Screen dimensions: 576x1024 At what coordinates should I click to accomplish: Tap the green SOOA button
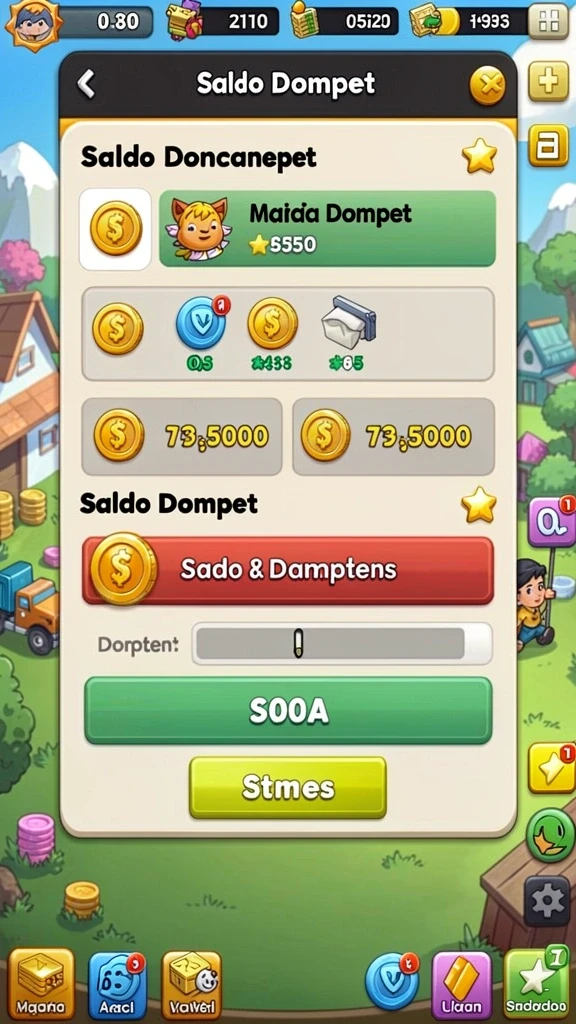pyautogui.click(x=288, y=711)
